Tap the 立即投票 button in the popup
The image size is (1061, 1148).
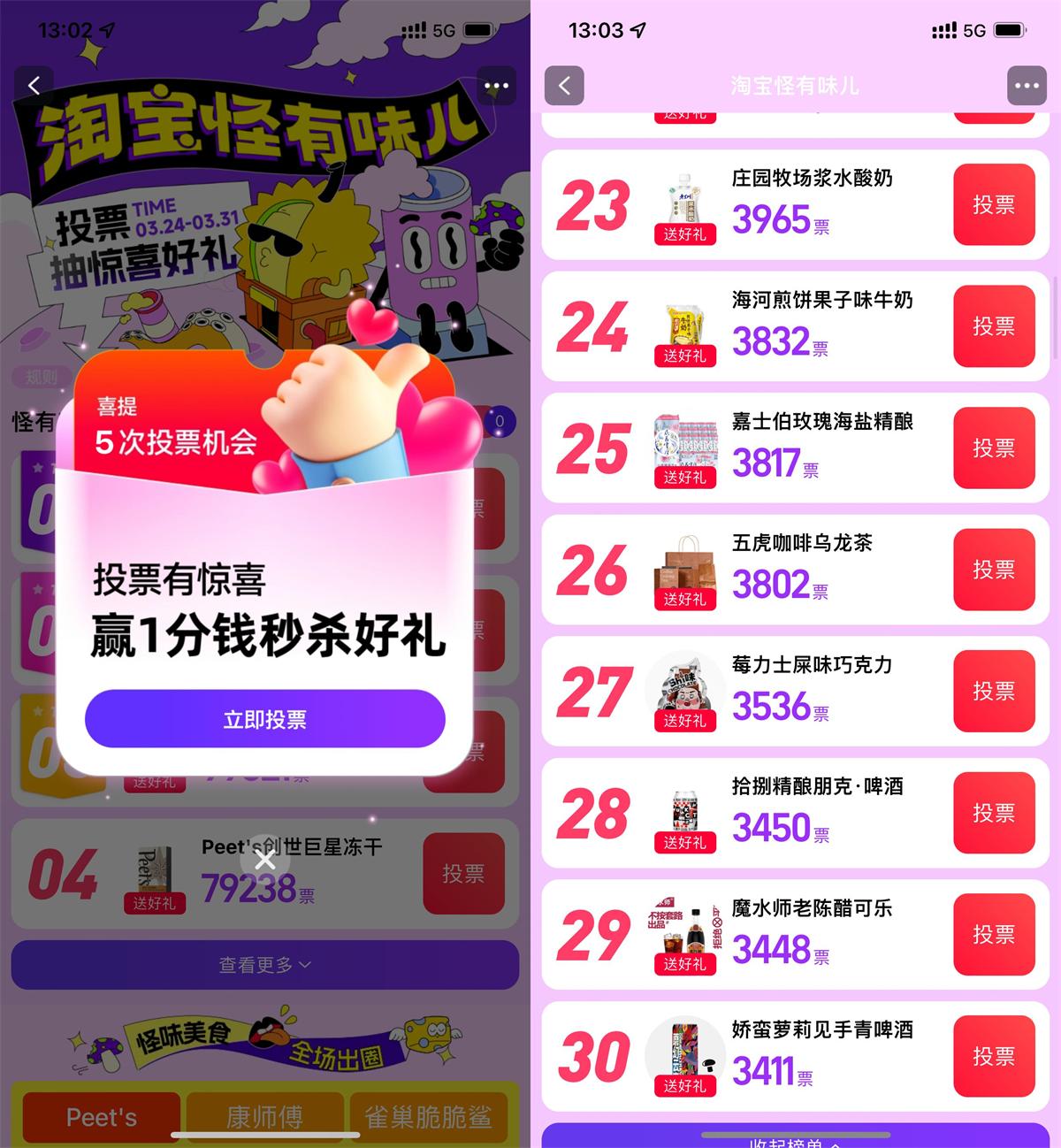264,719
